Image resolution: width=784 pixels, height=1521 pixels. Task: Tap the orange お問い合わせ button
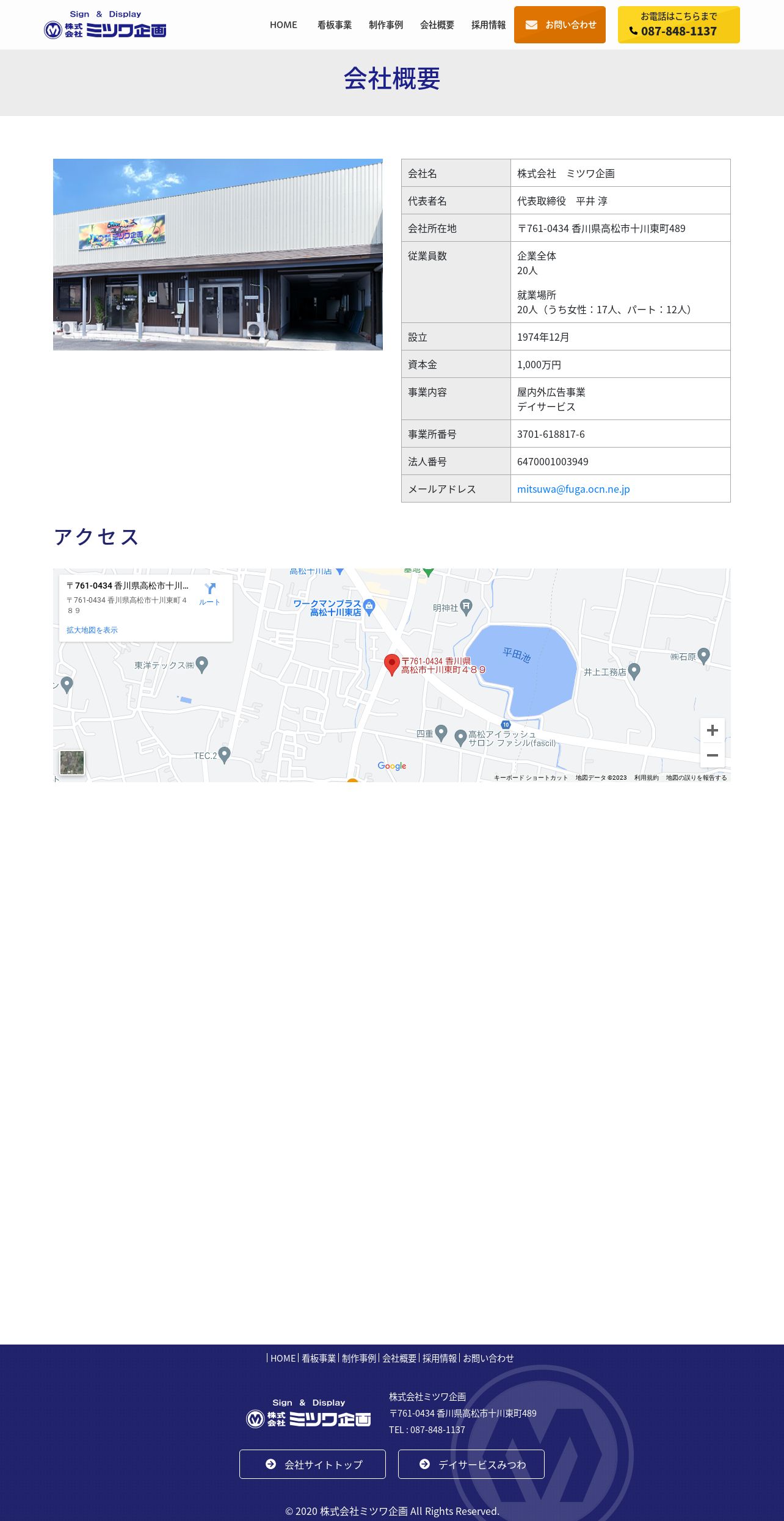pyautogui.click(x=559, y=25)
